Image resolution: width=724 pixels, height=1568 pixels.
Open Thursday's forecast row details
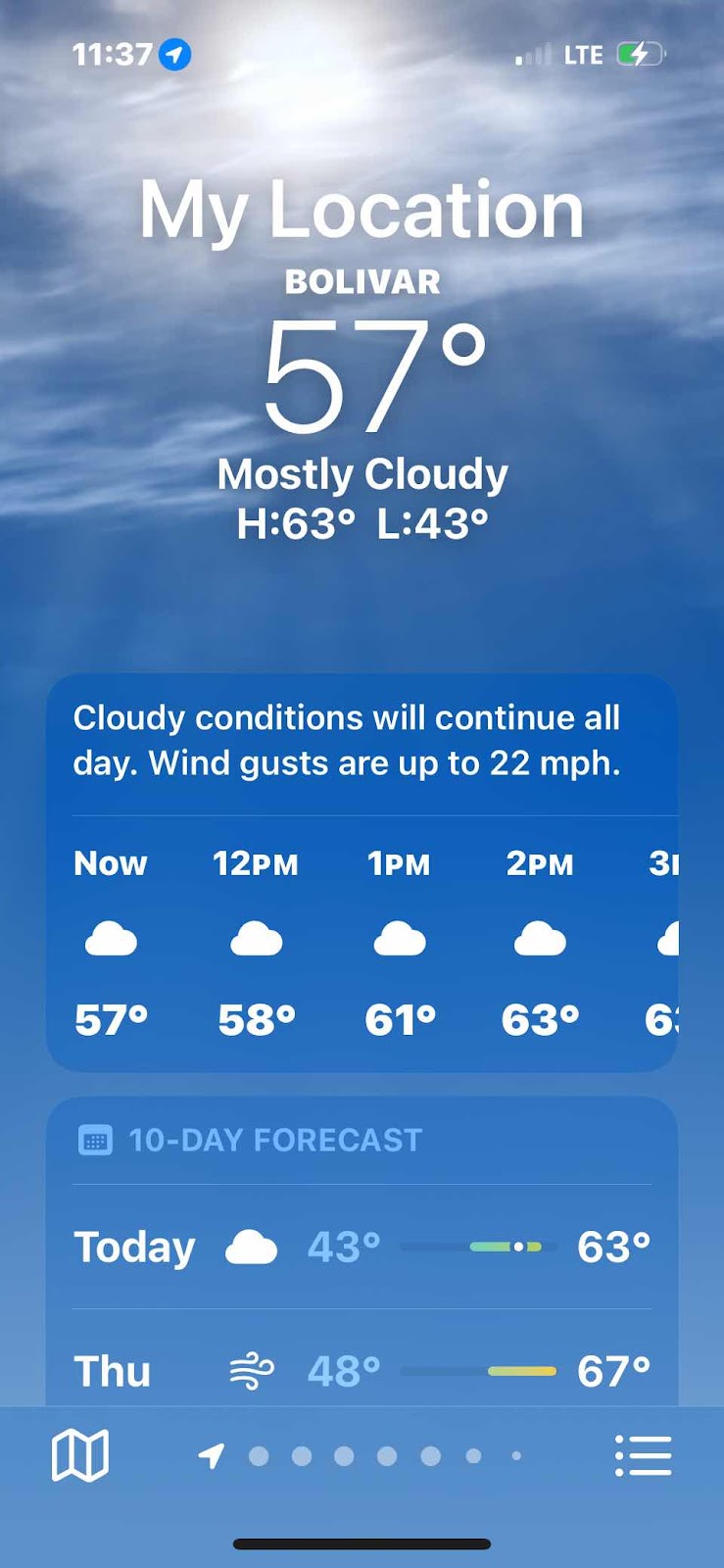pyautogui.click(x=362, y=1370)
